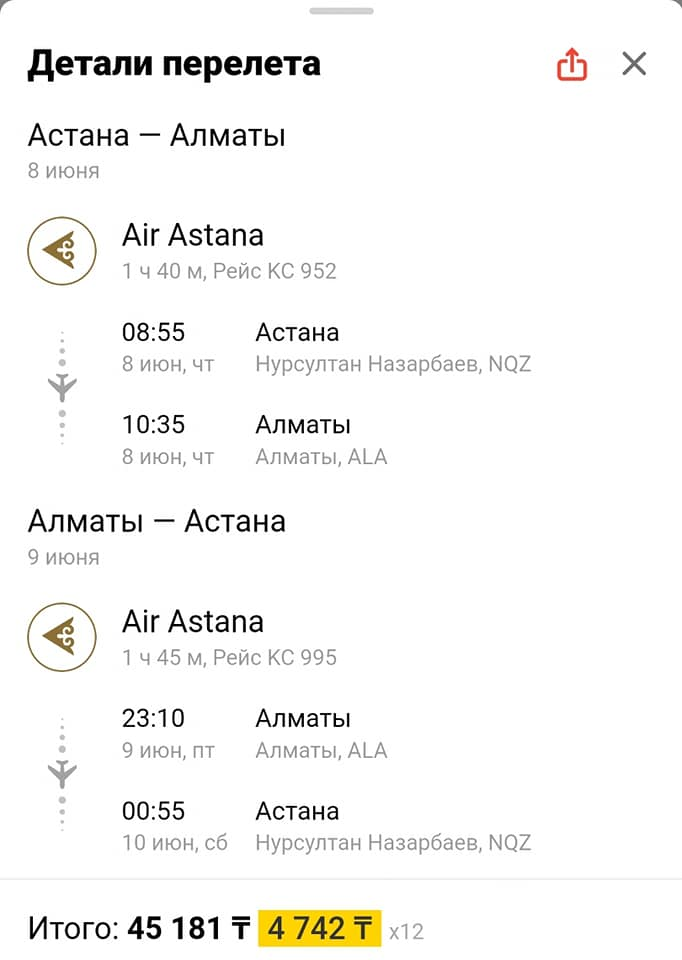682x960 pixels.
Task: Close the flight details sheet
Action: click(634, 65)
